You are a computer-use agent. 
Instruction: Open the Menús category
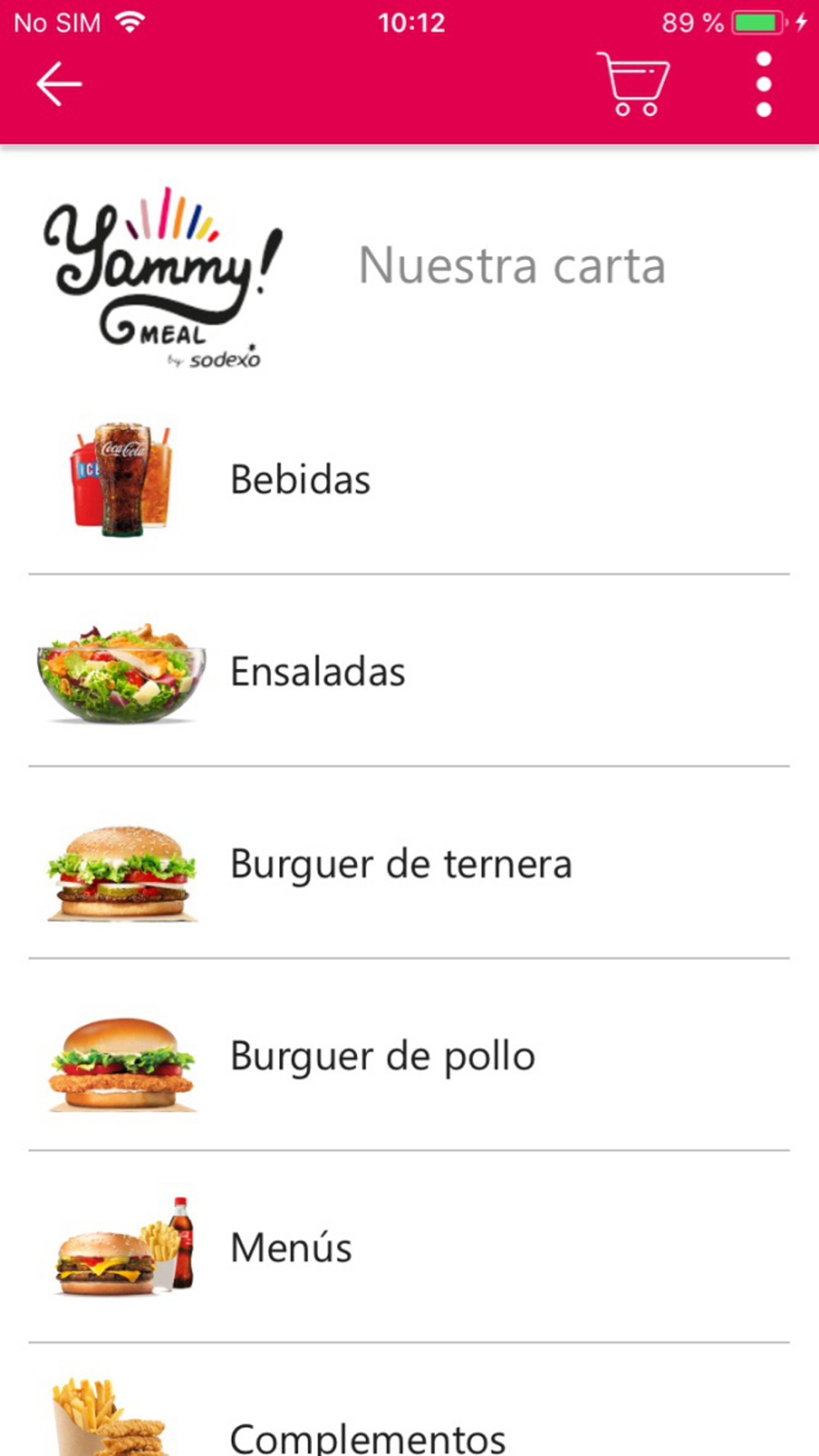(292, 1248)
